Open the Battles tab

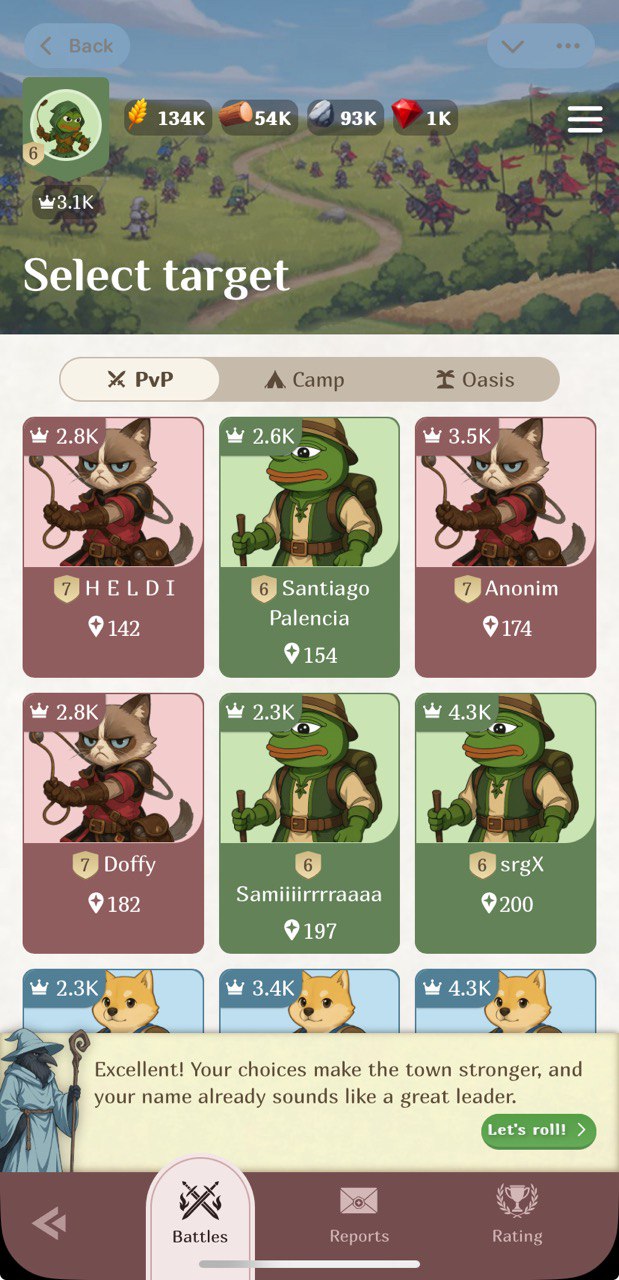click(200, 1214)
